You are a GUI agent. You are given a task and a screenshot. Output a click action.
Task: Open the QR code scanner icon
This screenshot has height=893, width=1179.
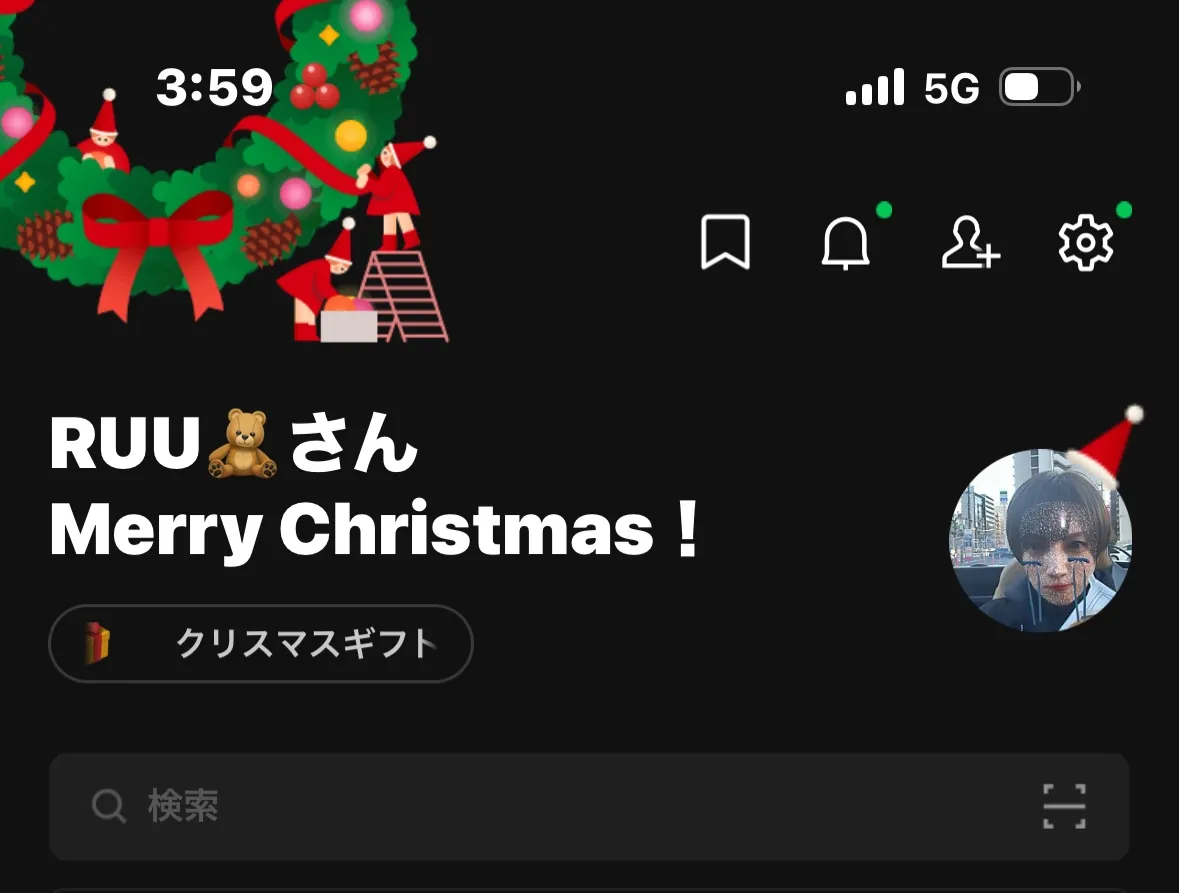[1064, 806]
